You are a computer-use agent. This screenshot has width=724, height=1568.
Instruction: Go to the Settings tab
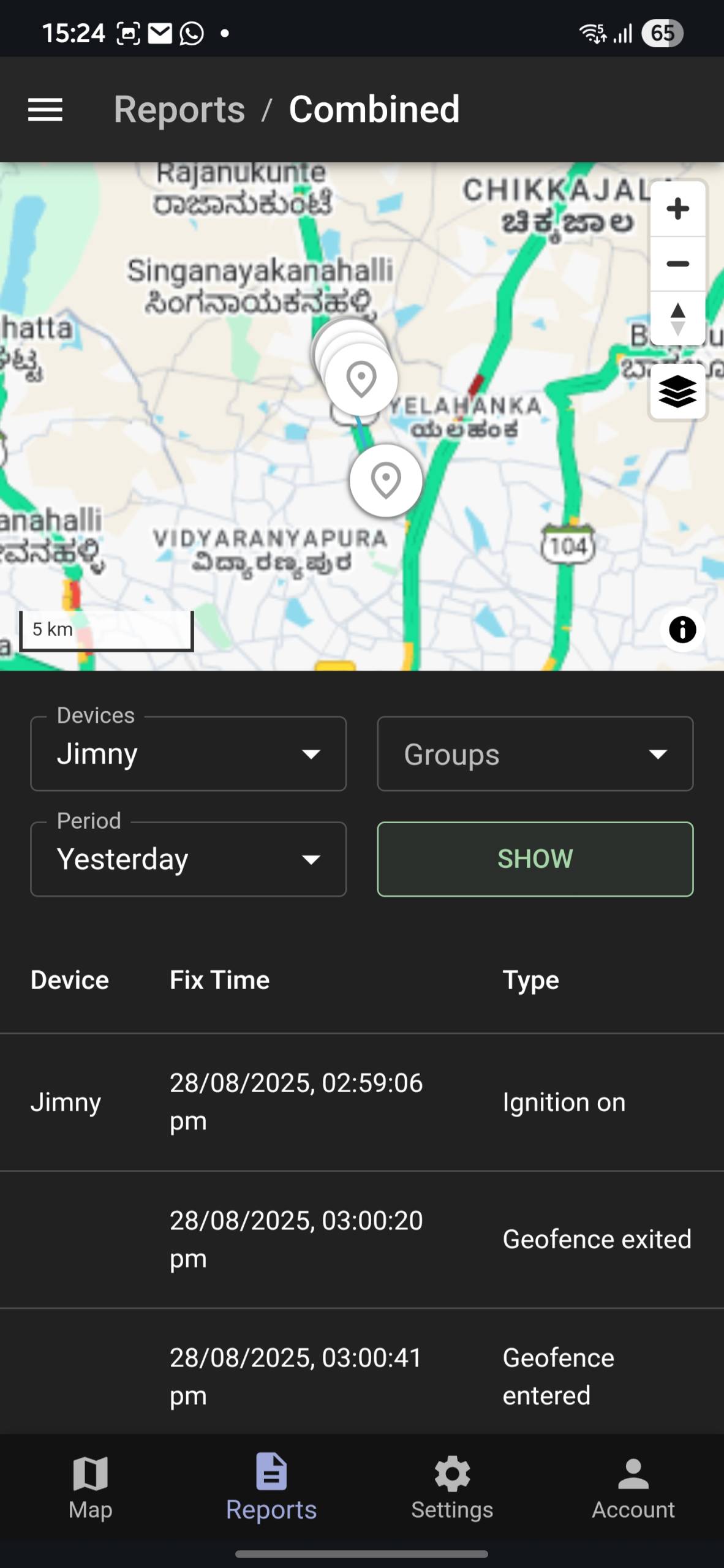[452, 1488]
